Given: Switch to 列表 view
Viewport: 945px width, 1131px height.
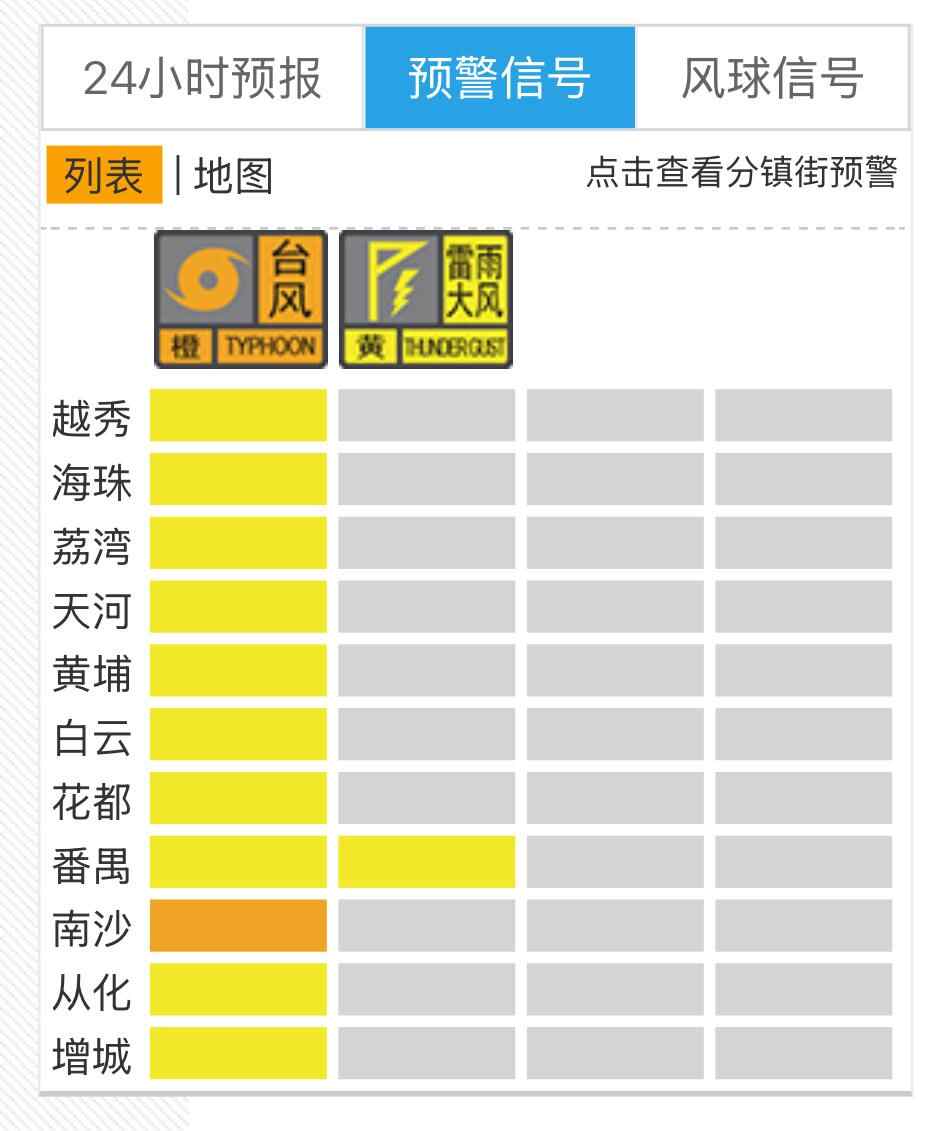Looking at the screenshot, I should pyautogui.click(x=104, y=175).
